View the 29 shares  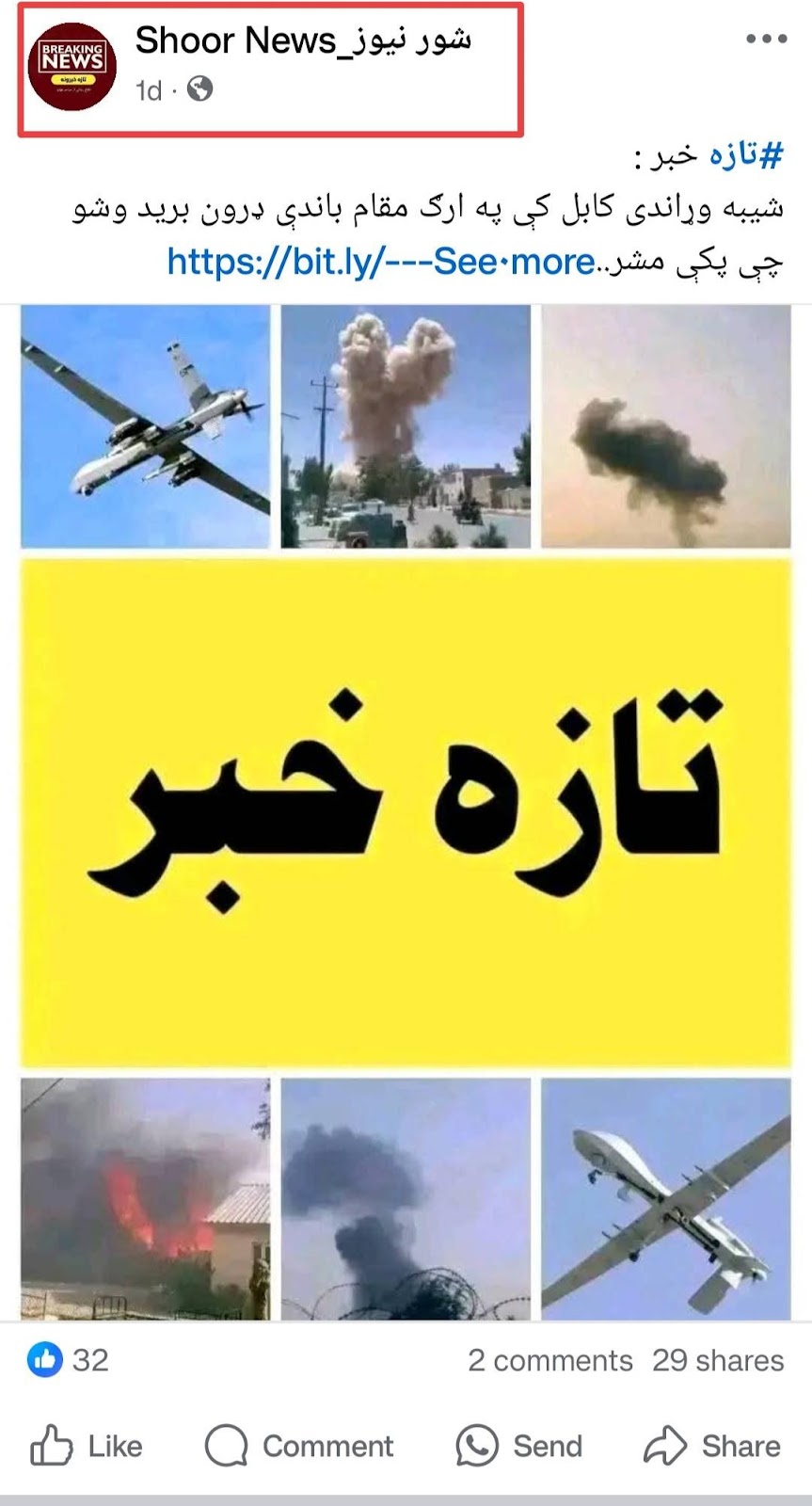tap(718, 1361)
